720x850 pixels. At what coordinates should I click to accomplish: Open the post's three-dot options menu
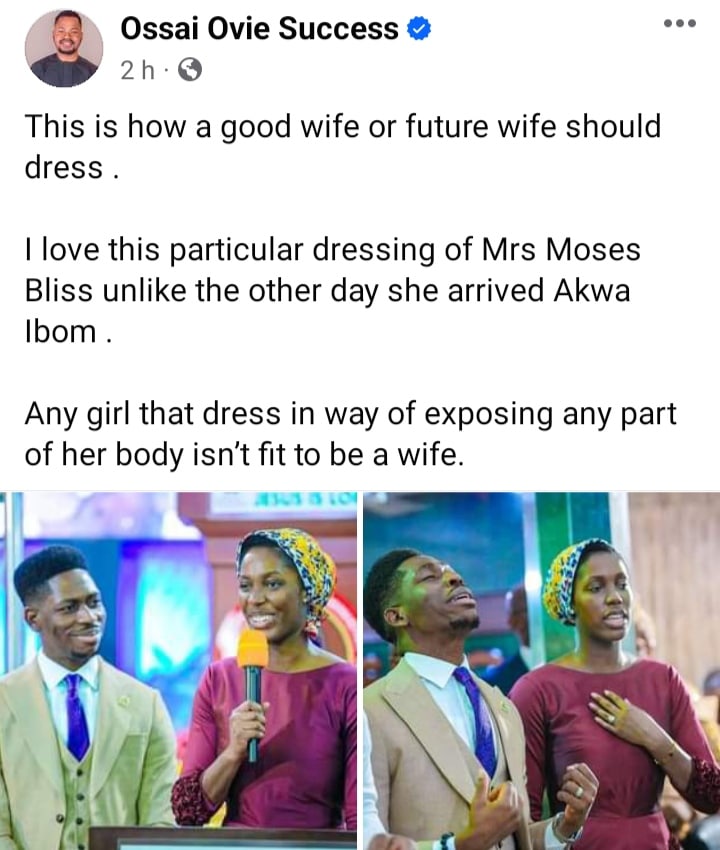(680, 24)
